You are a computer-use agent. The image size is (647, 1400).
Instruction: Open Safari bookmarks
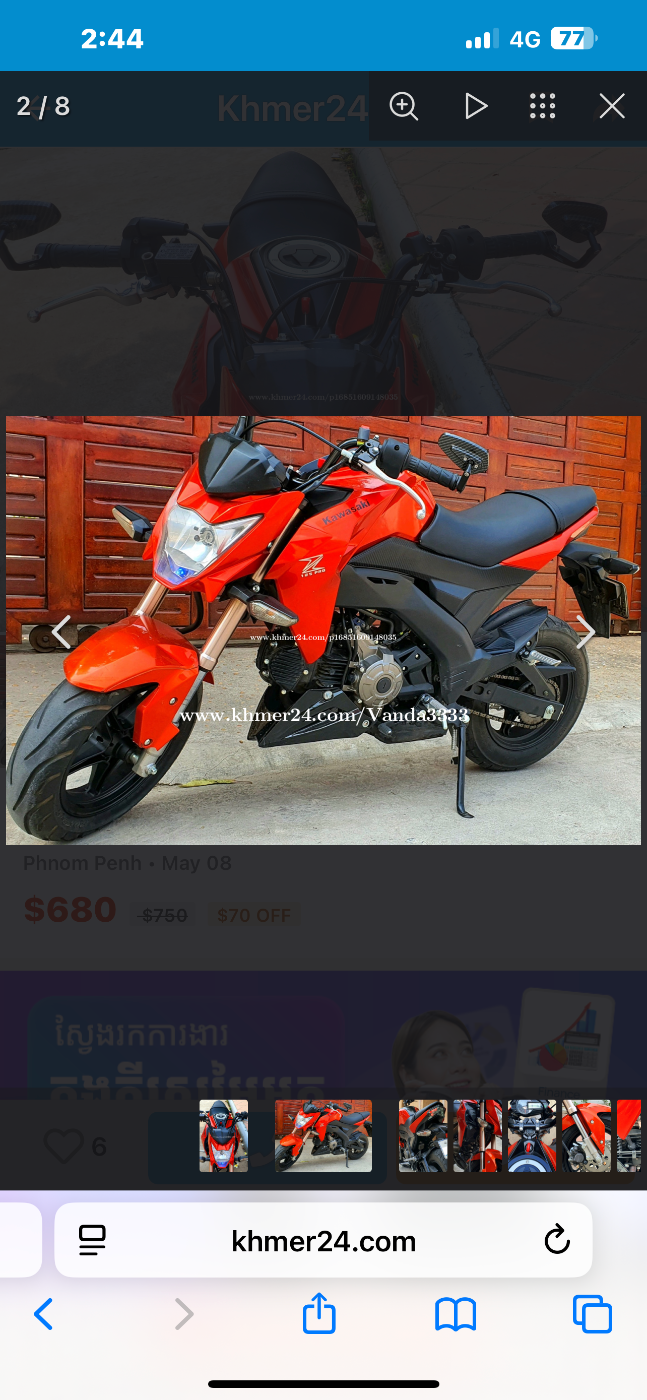455,1314
